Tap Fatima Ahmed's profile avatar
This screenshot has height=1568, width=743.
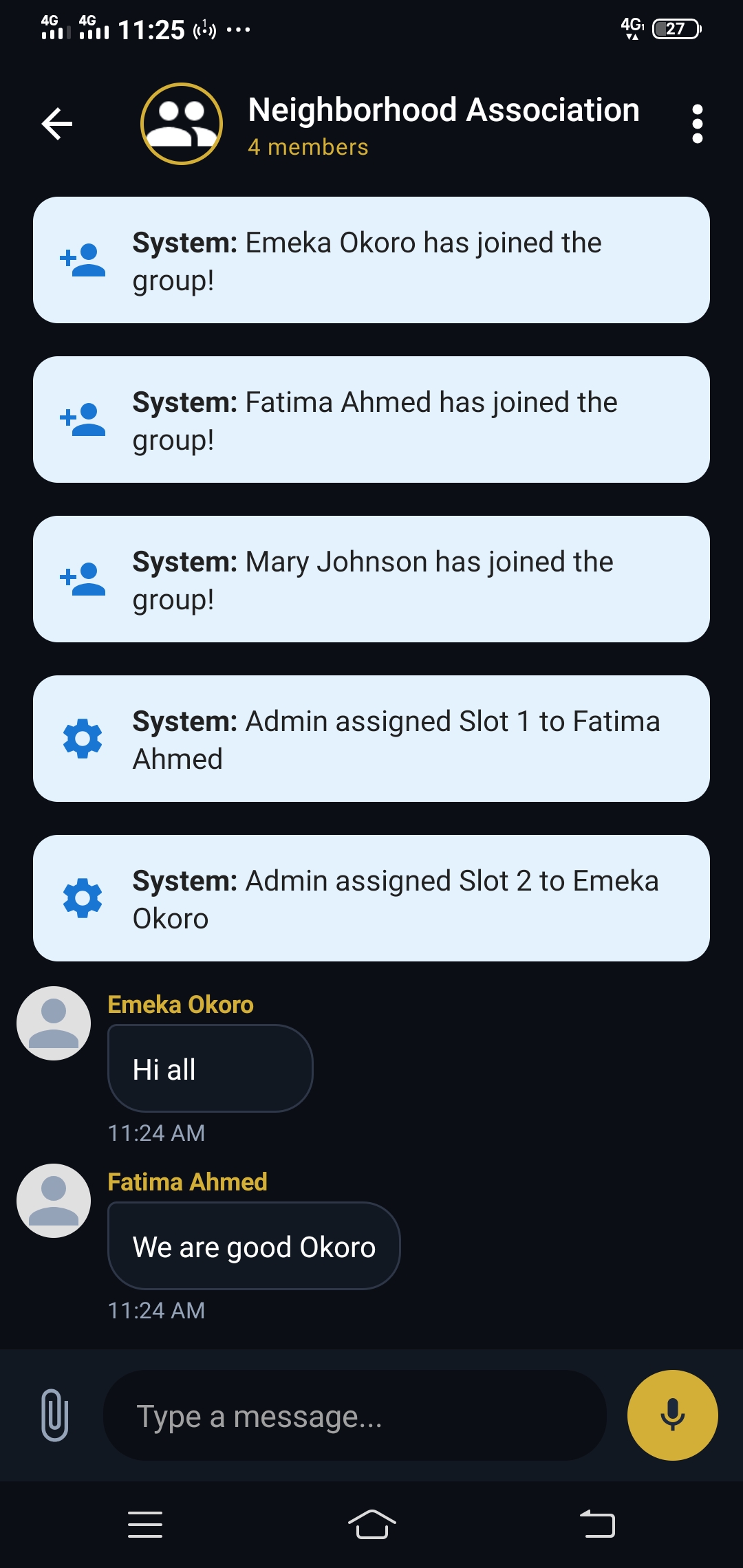pos(54,1201)
